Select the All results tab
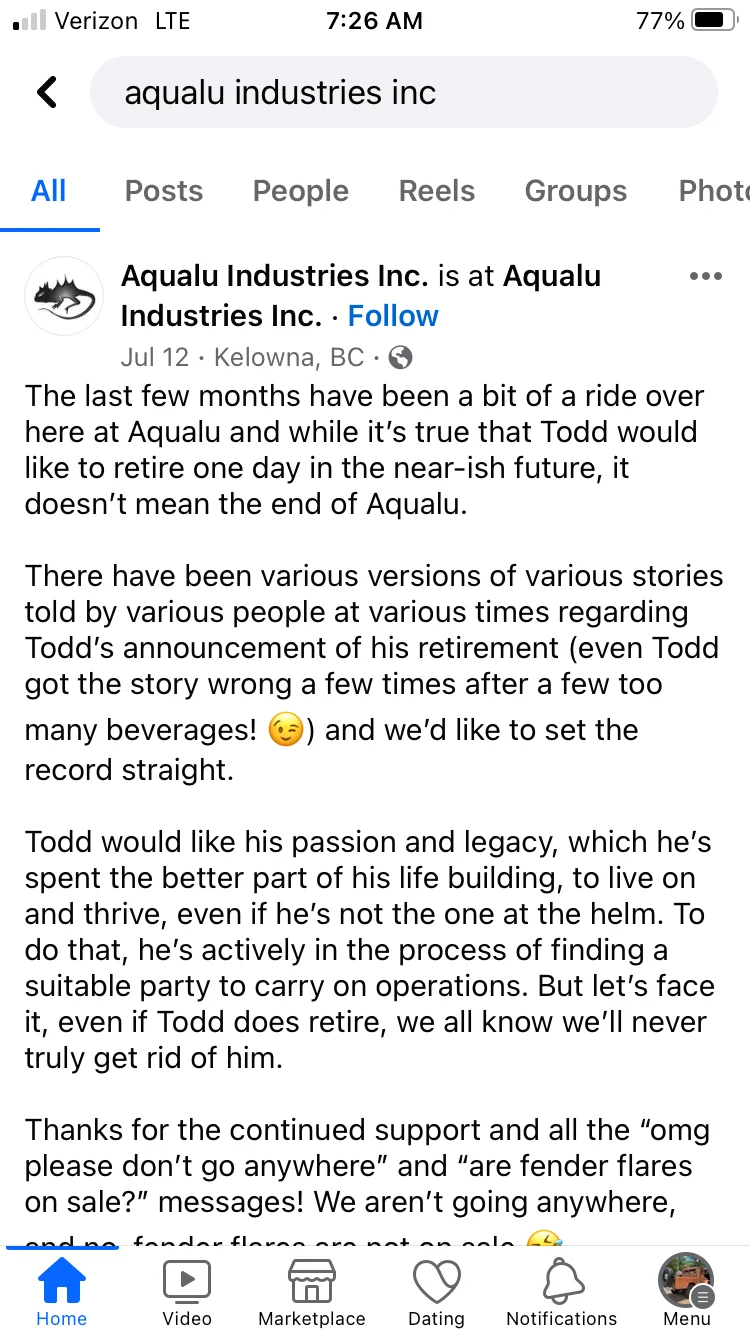The height and width of the screenshot is (1334, 750). point(48,191)
